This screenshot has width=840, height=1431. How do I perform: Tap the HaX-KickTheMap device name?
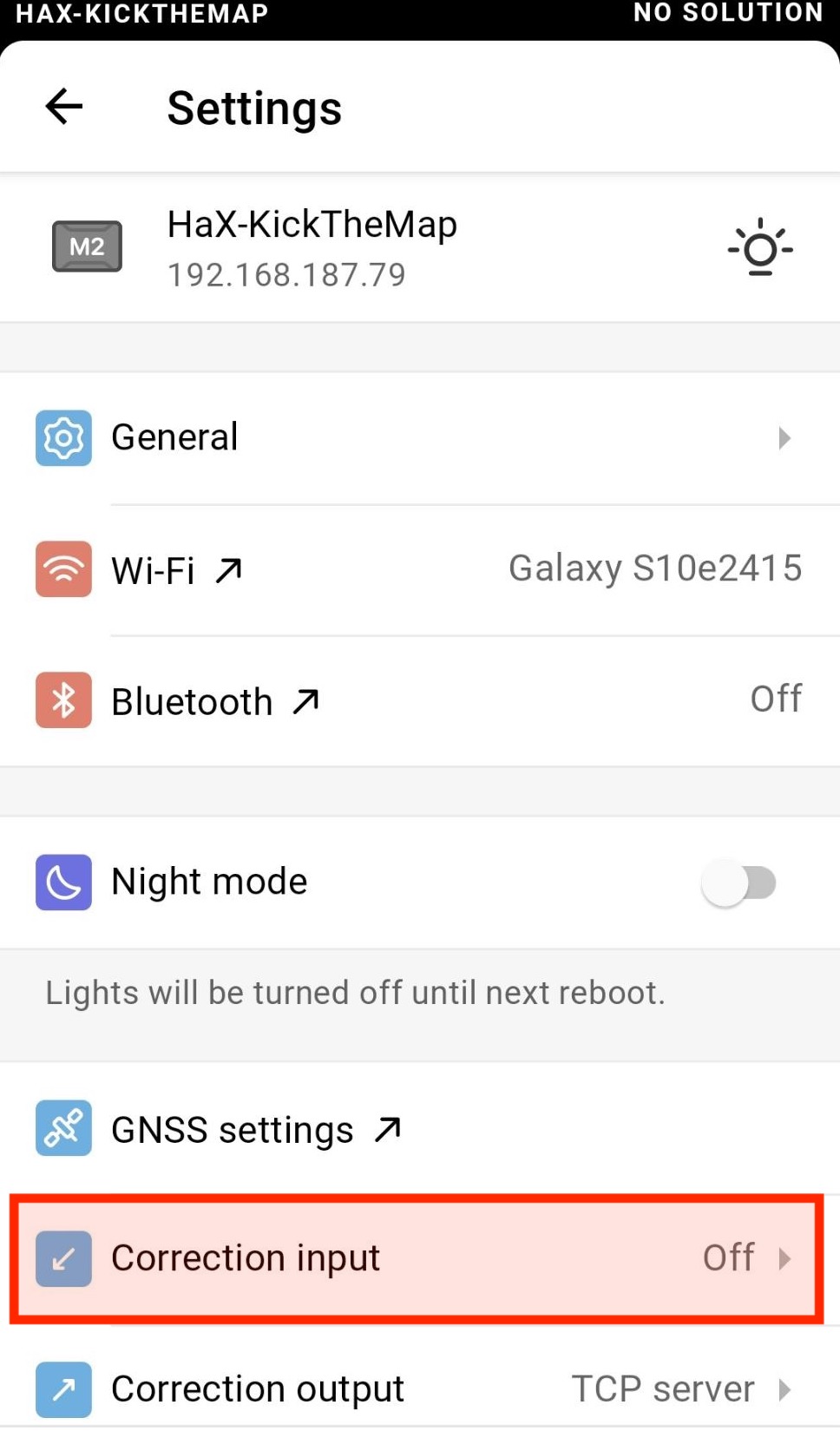click(x=312, y=224)
